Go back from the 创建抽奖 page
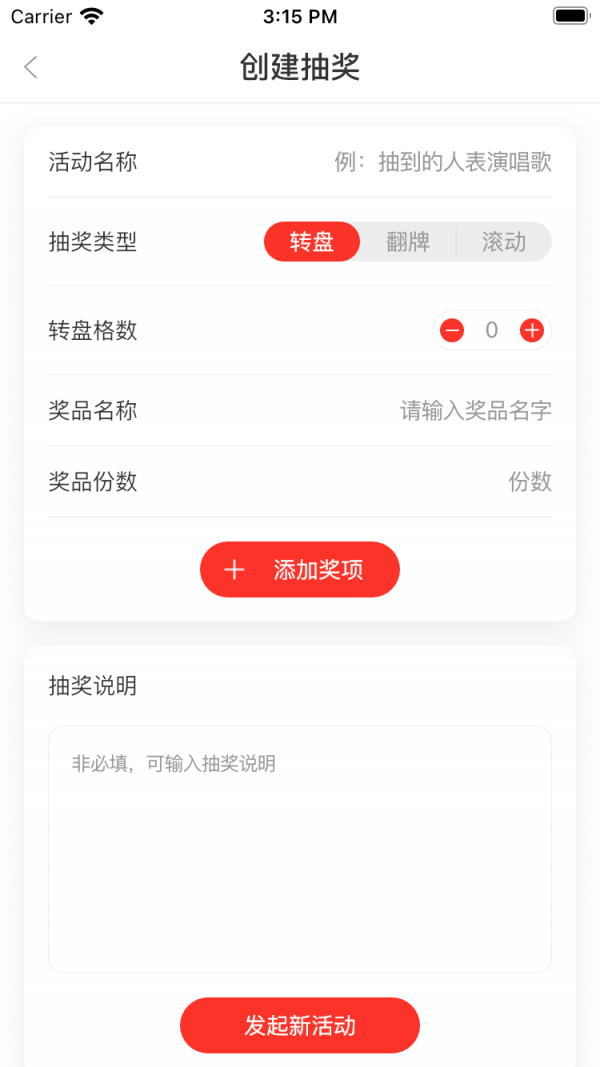Image resolution: width=600 pixels, height=1067 pixels. click(31, 67)
